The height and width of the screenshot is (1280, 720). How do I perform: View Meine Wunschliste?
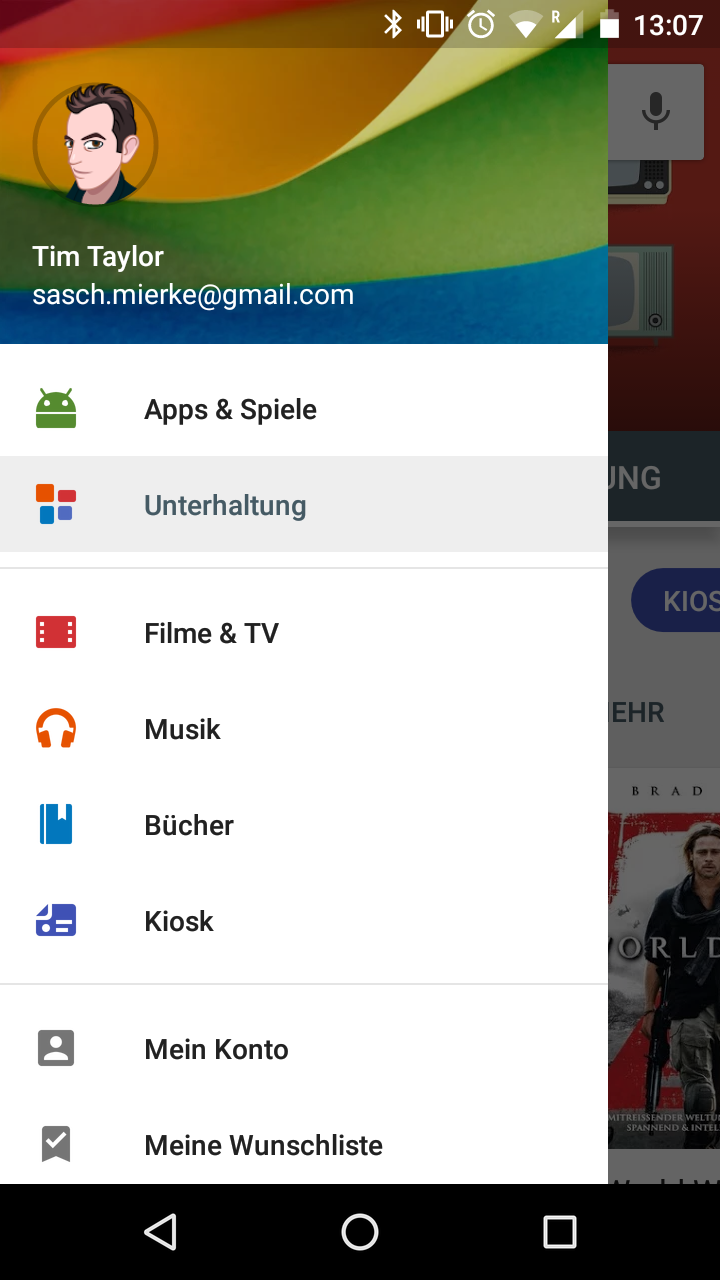coord(304,1145)
